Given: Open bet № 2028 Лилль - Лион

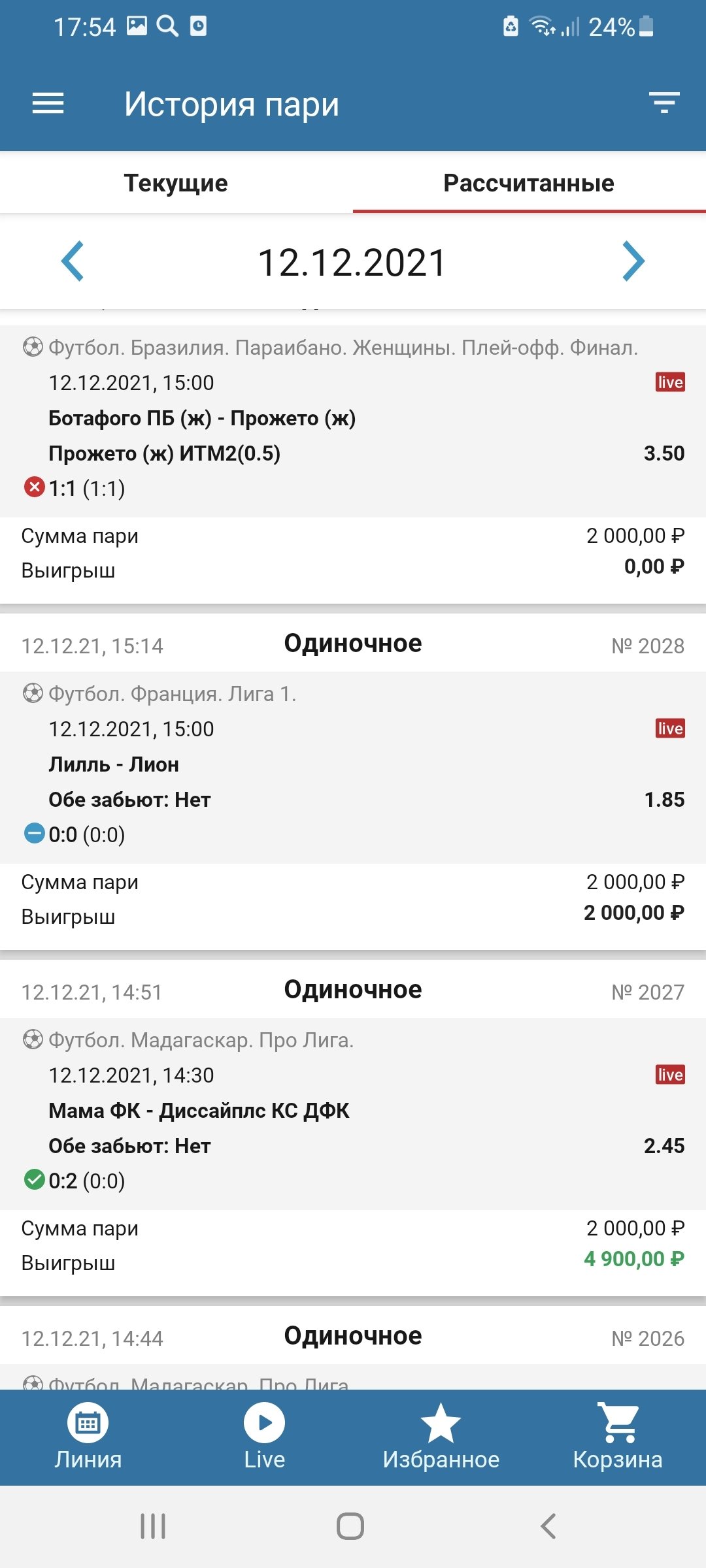Looking at the screenshot, I should point(353,764).
